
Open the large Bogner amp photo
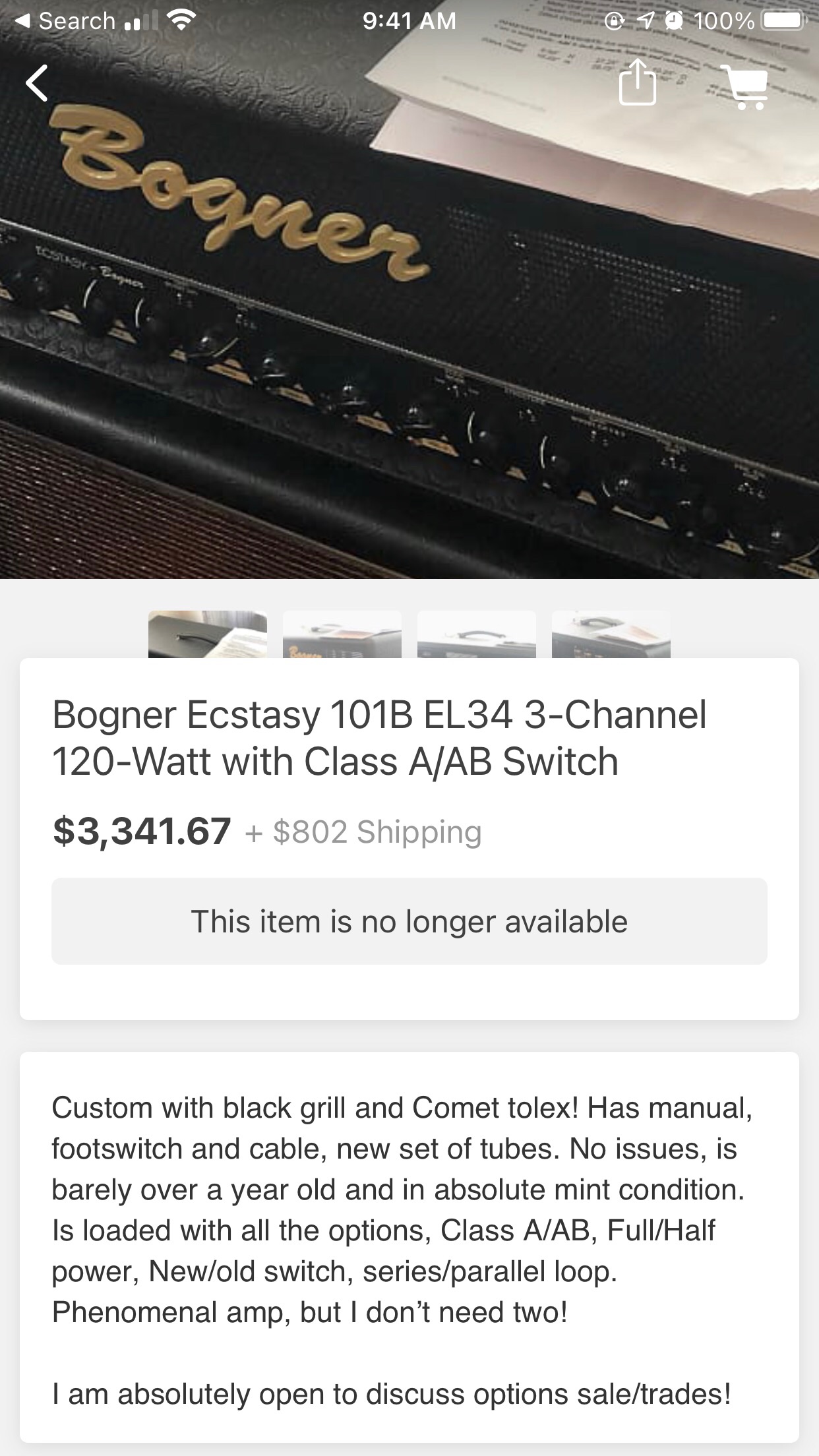click(409, 289)
